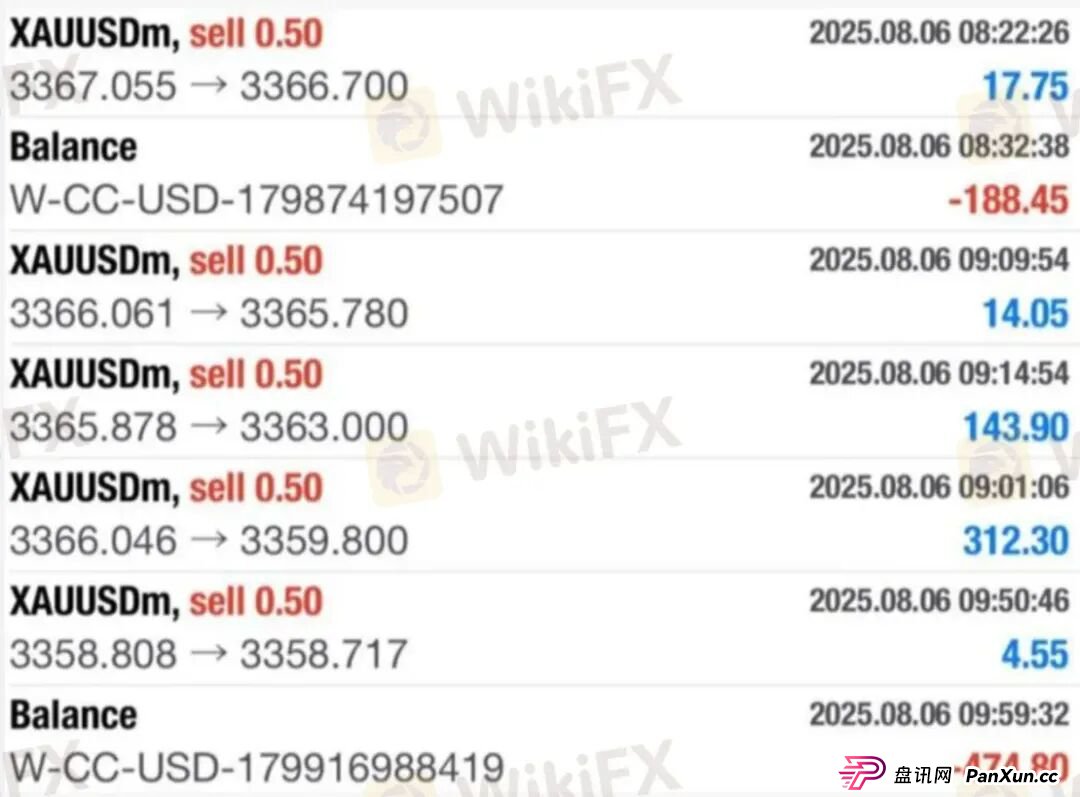This screenshot has width=1080, height=797.
Task: Tap the trade opened at 3358.808
Action: pyautogui.click(x=540, y=628)
